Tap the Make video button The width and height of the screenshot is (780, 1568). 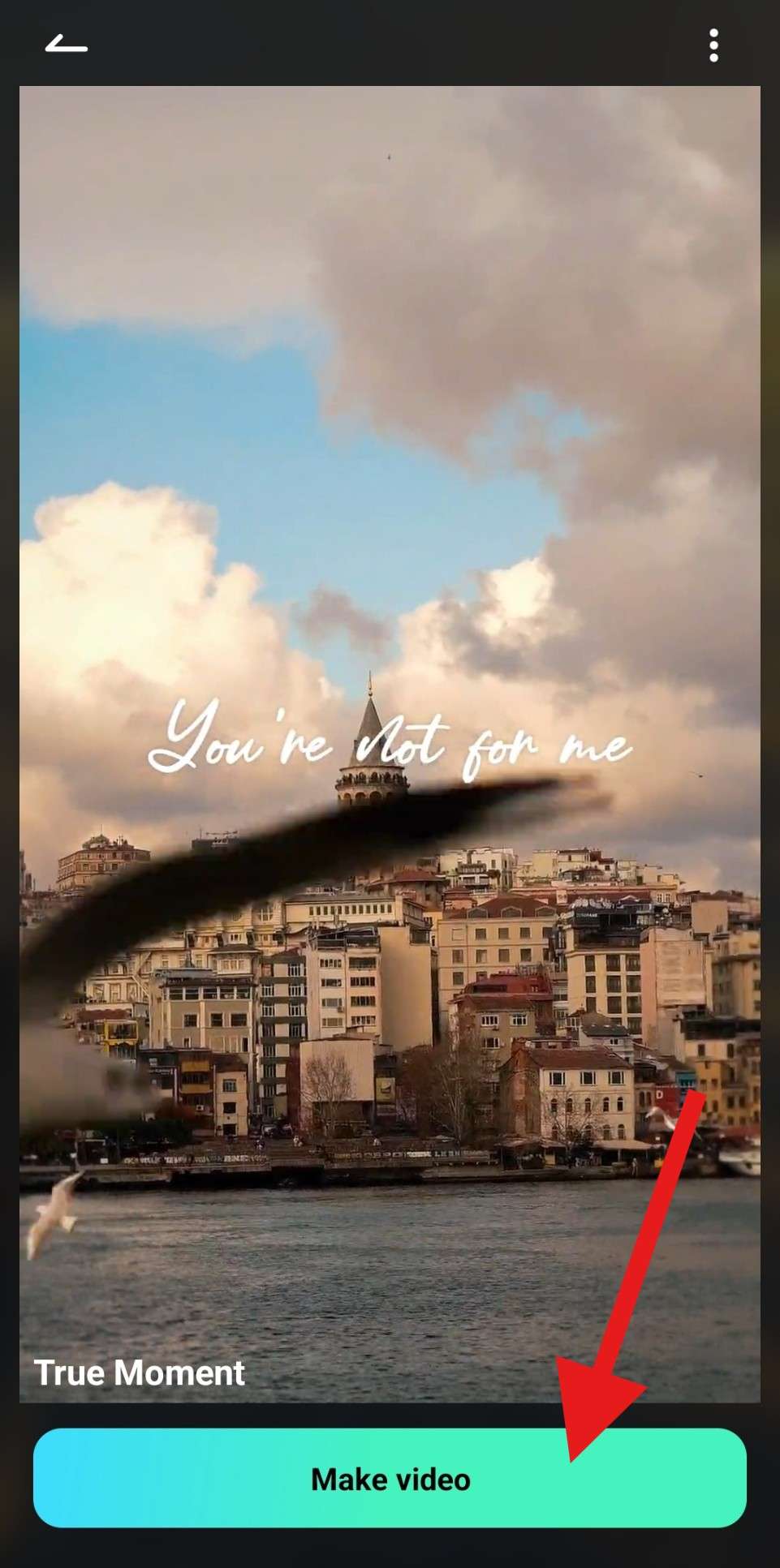(x=390, y=1478)
